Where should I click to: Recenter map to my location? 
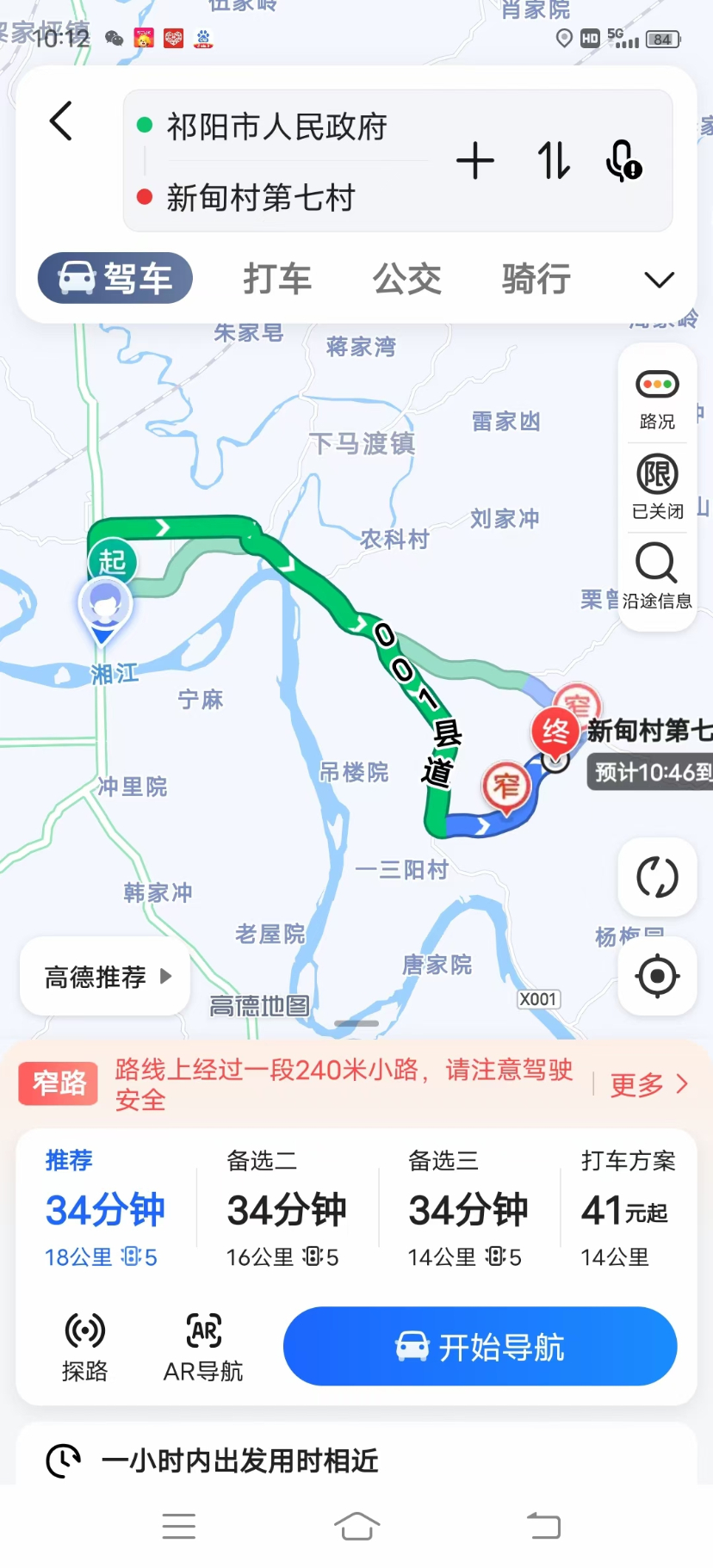(657, 976)
